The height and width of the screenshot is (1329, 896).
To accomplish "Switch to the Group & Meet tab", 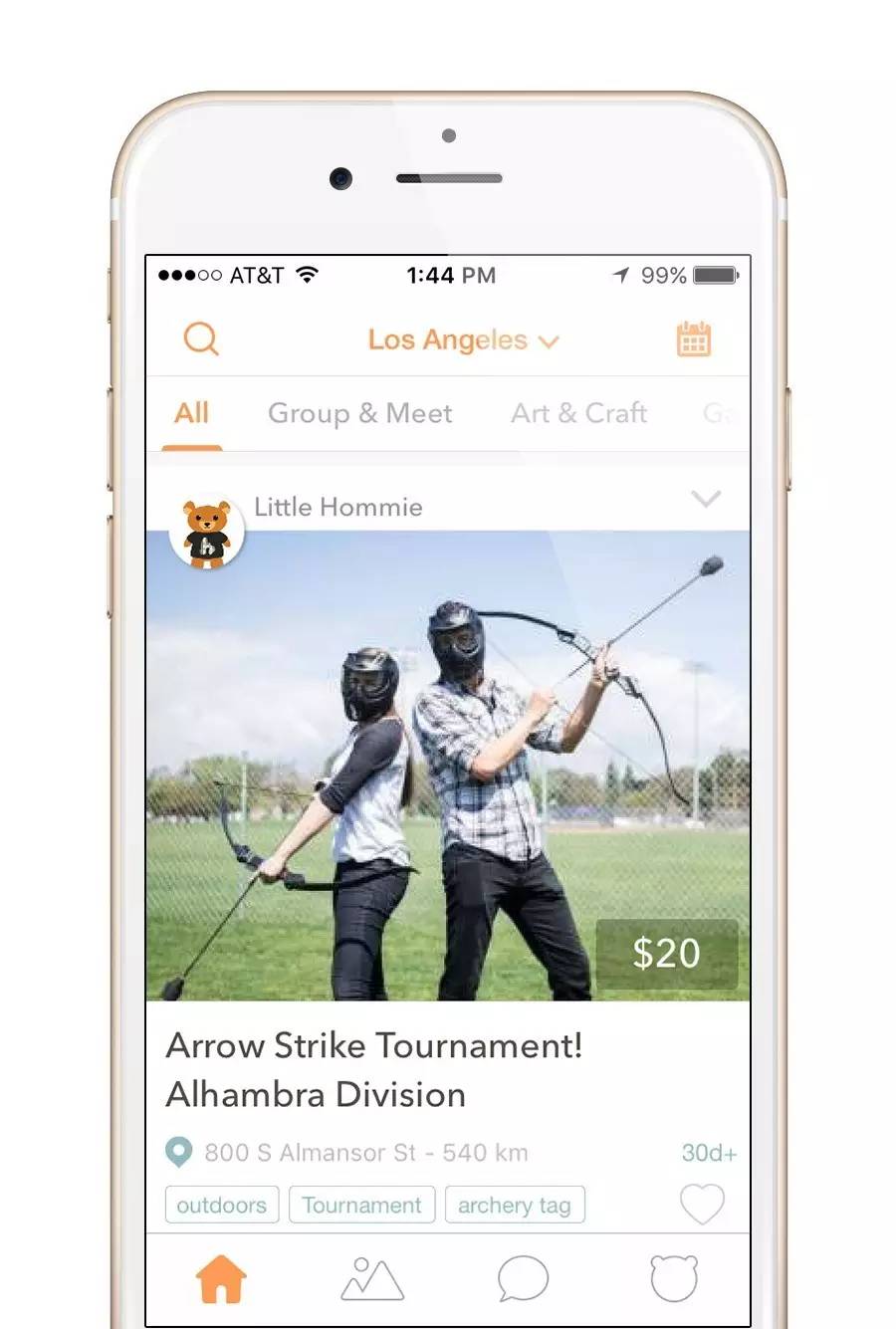I will [x=359, y=413].
